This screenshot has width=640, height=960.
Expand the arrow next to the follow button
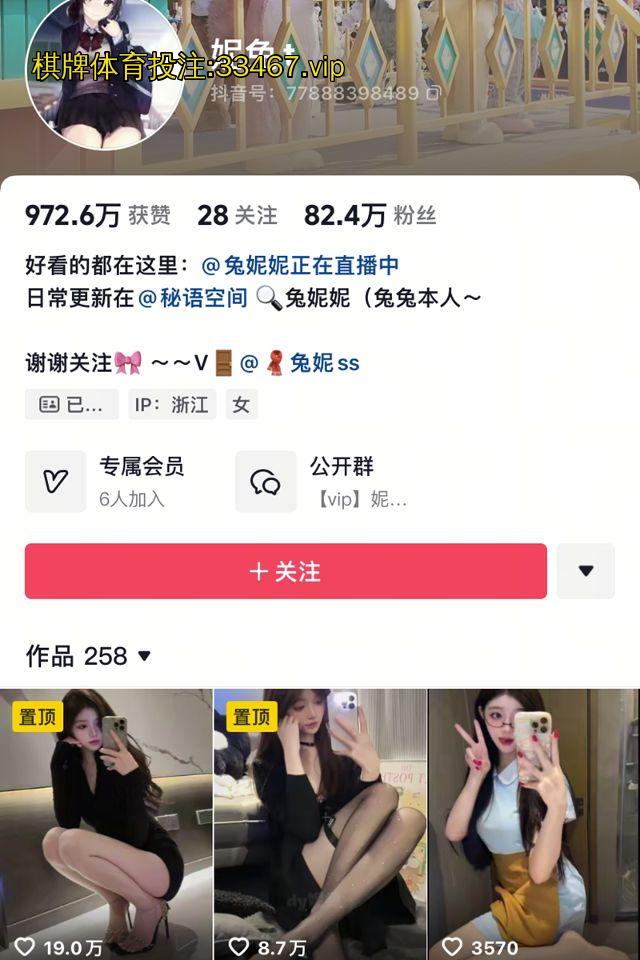coord(586,571)
